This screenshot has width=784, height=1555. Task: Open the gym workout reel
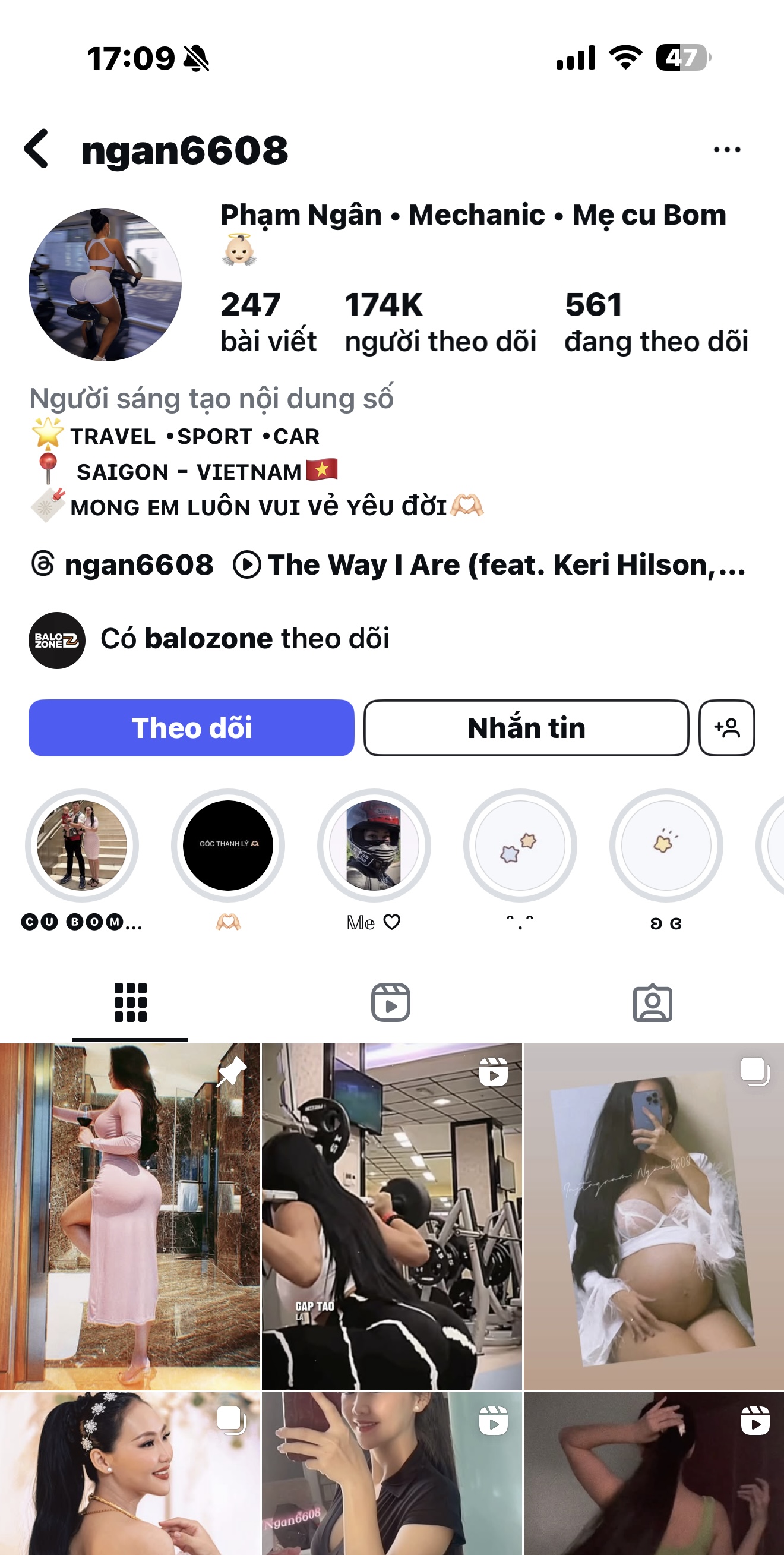(391, 1216)
